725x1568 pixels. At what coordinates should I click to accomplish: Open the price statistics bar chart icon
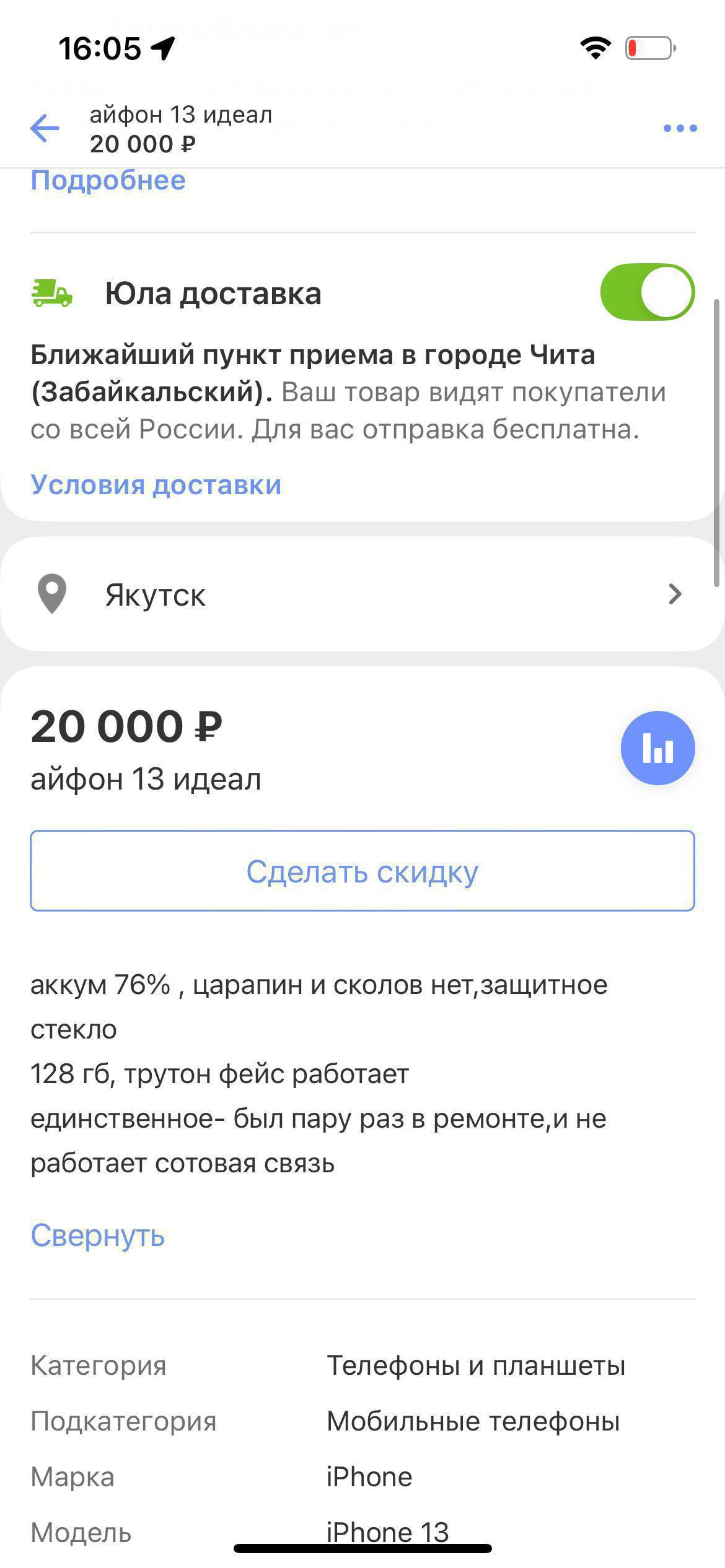(x=659, y=747)
